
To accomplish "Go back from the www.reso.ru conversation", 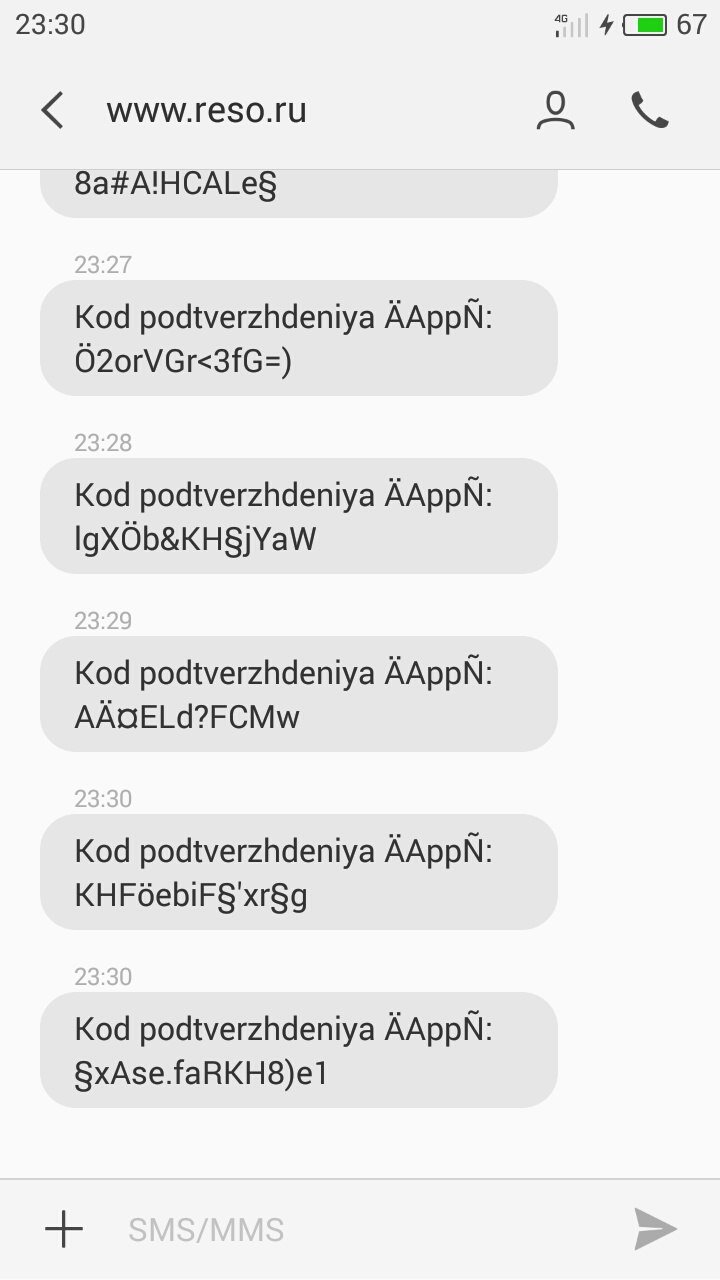I will click(x=52, y=111).
